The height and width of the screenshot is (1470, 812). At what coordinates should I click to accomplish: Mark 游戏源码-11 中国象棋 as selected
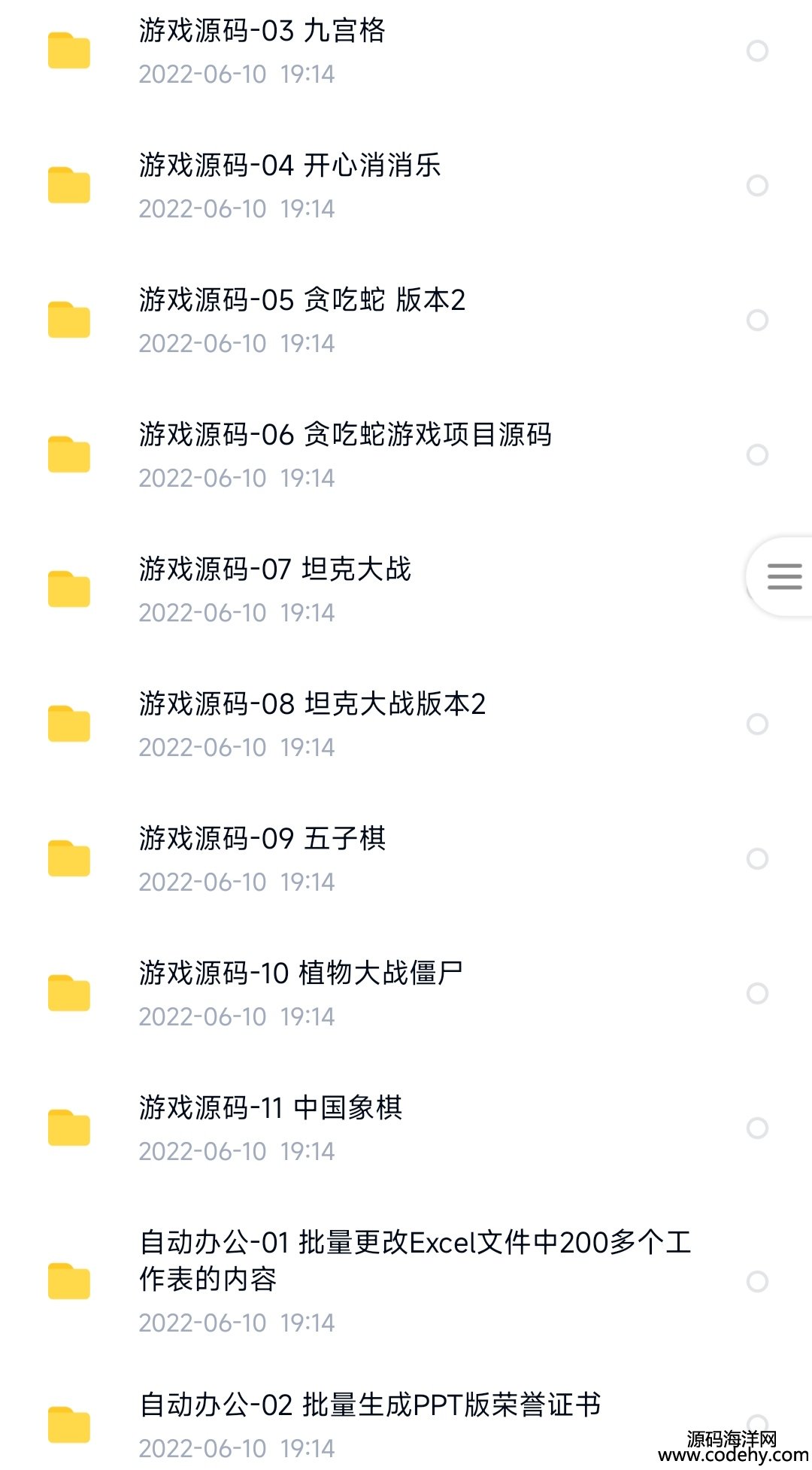(757, 1128)
